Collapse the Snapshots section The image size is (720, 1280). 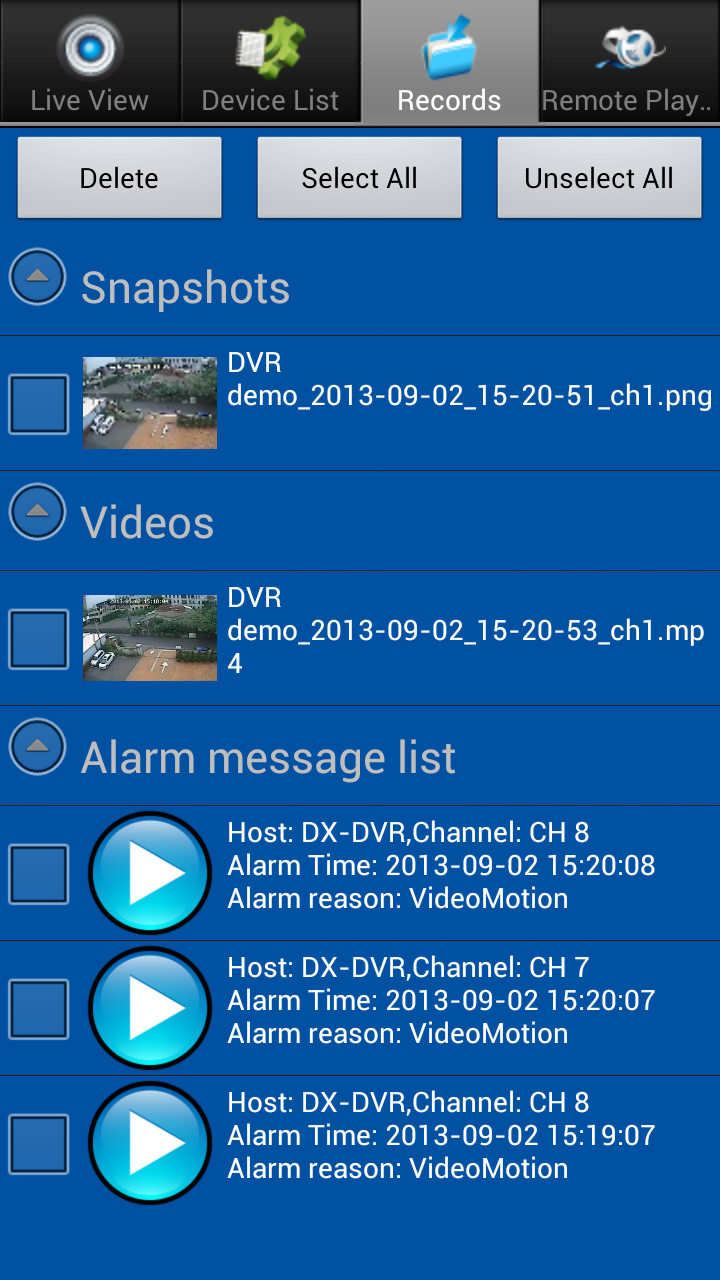(x=38, y=277)
